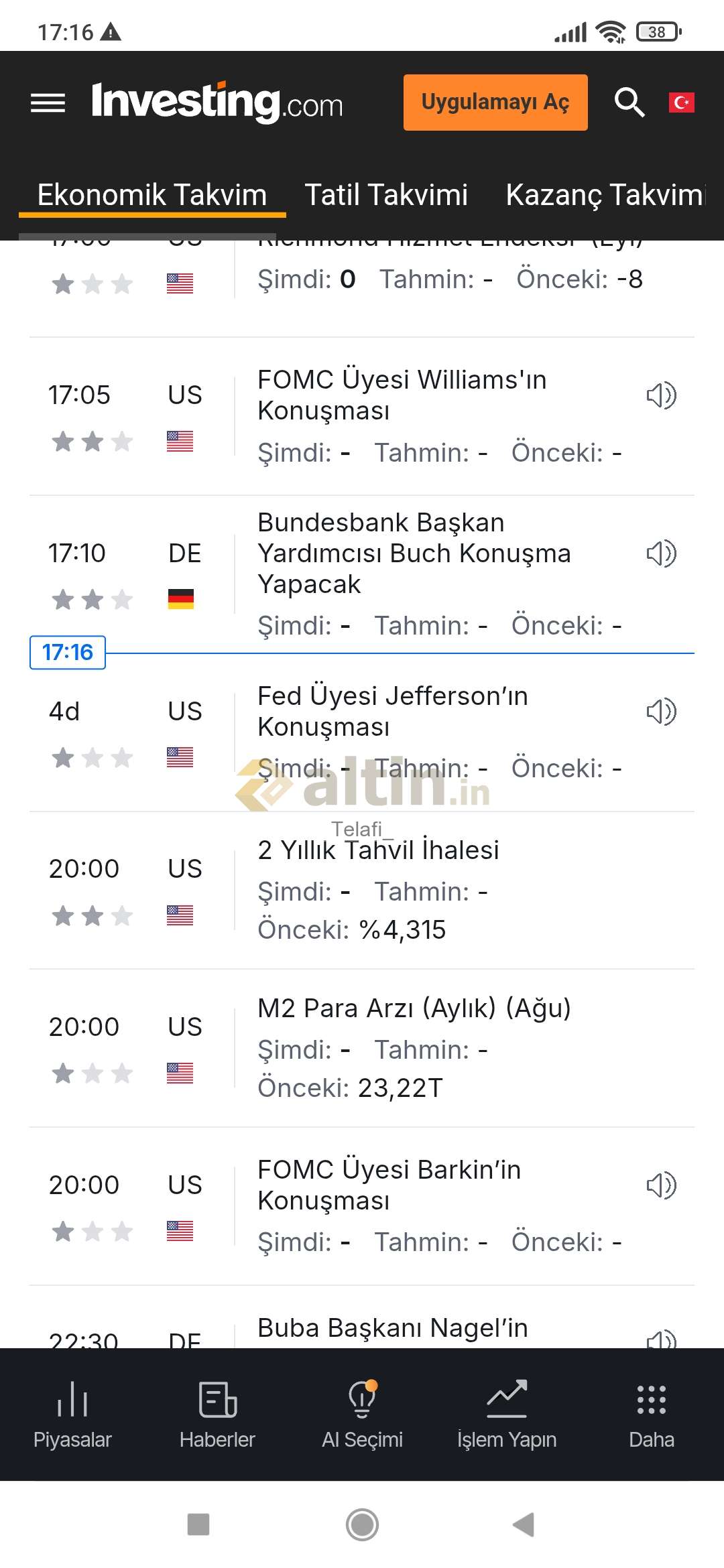Select the Ekonomik Takvim tab
This screenshot has width=724, height=1568.
(x=152, y=195)
